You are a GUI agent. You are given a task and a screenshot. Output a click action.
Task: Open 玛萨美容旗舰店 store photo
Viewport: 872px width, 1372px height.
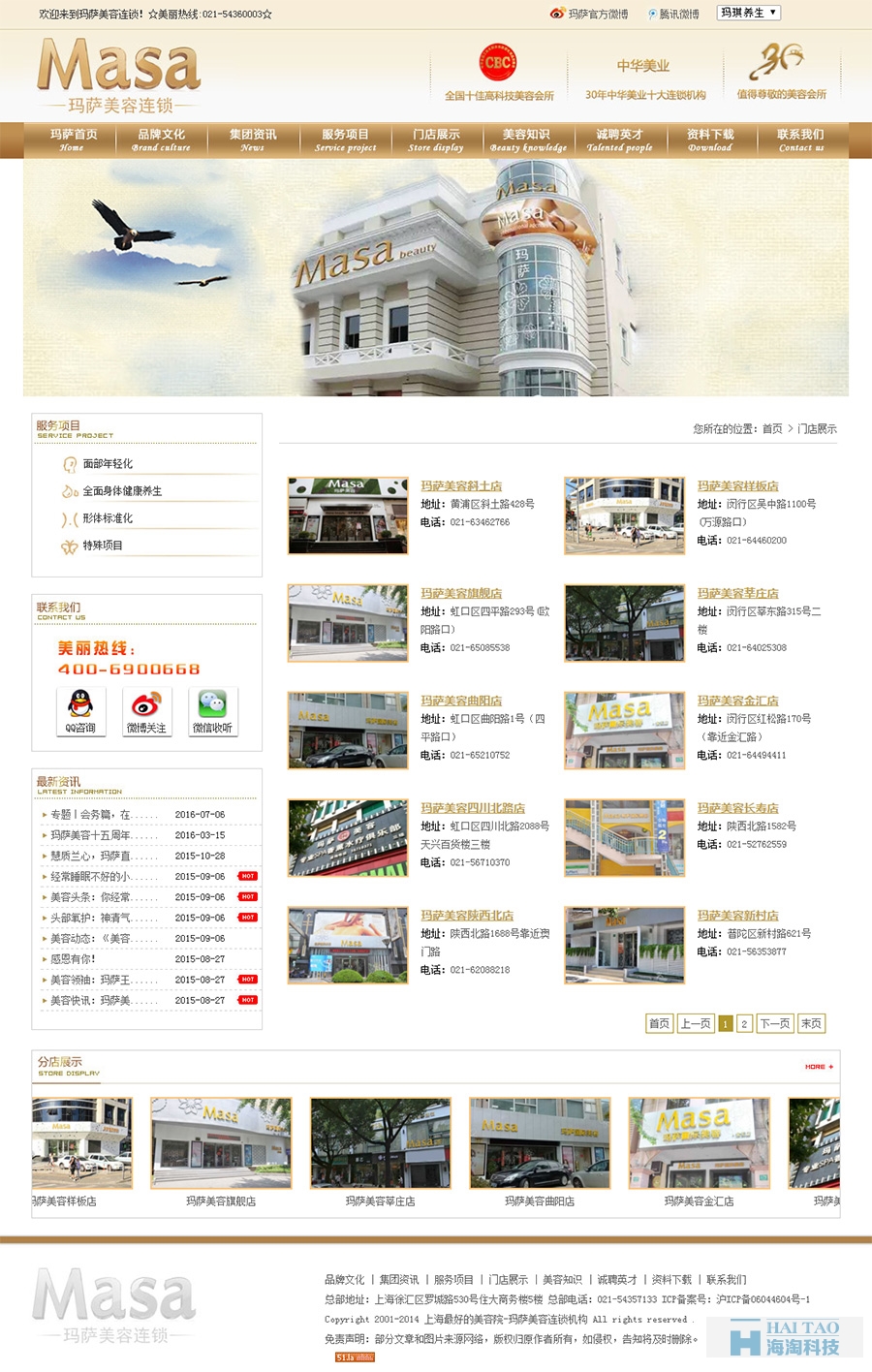tap(348, 623)
